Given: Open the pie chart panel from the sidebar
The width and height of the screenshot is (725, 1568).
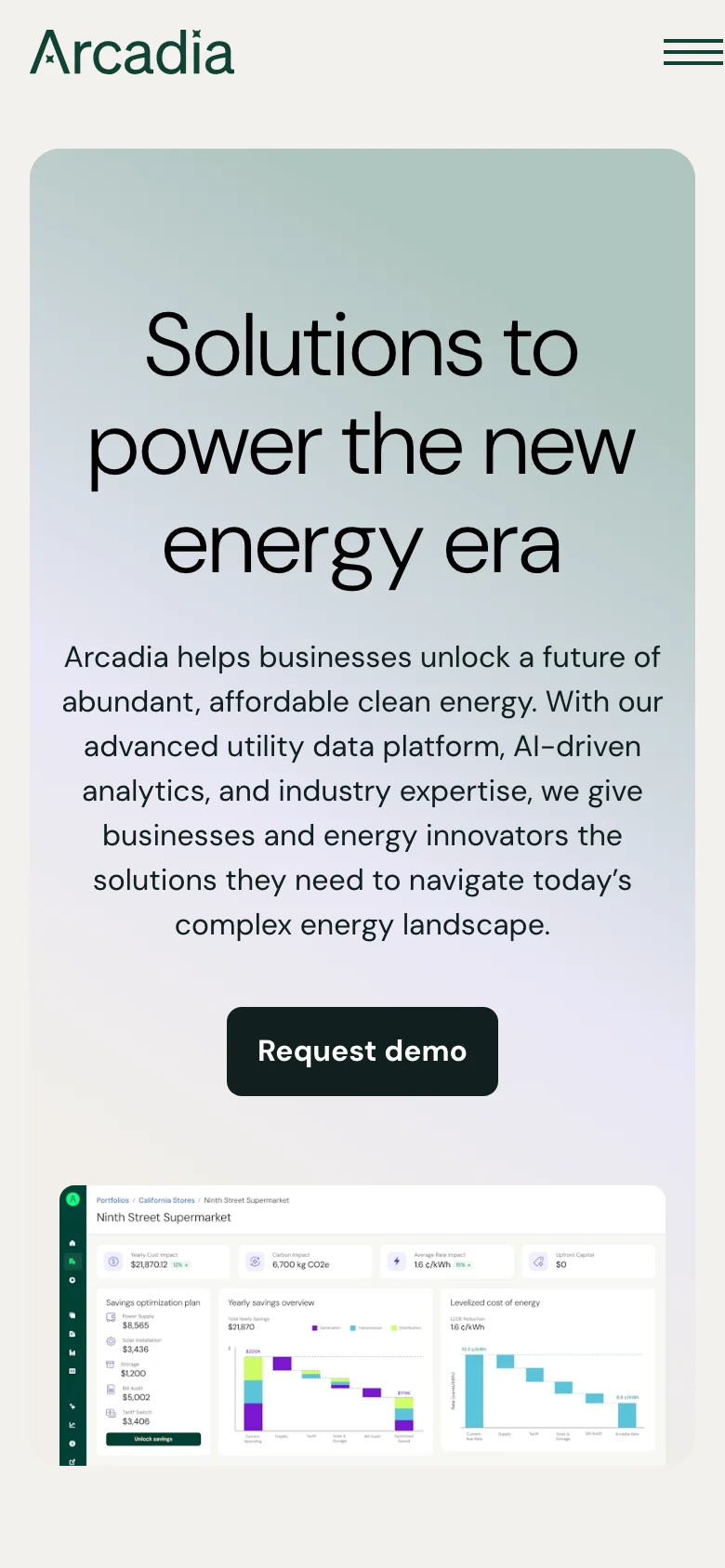Looking at the screenshot, I should [x=72, y=1280].
